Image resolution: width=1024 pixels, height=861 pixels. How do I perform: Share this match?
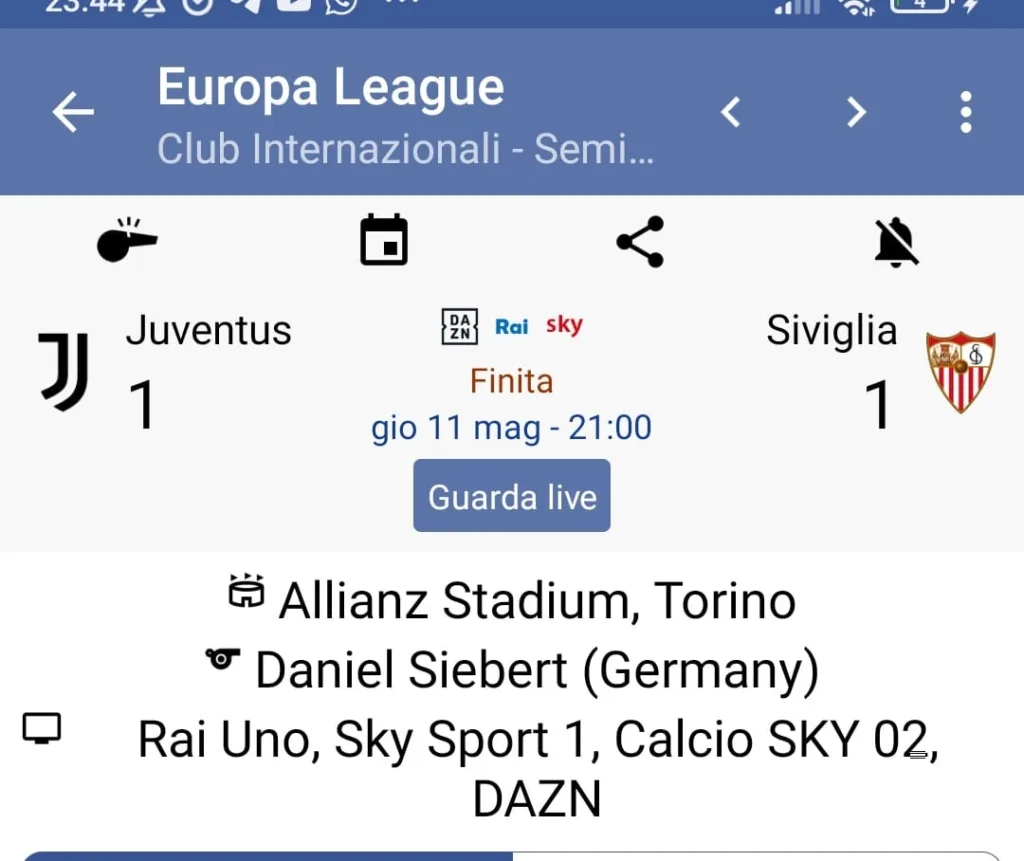[x=640, y=242]
